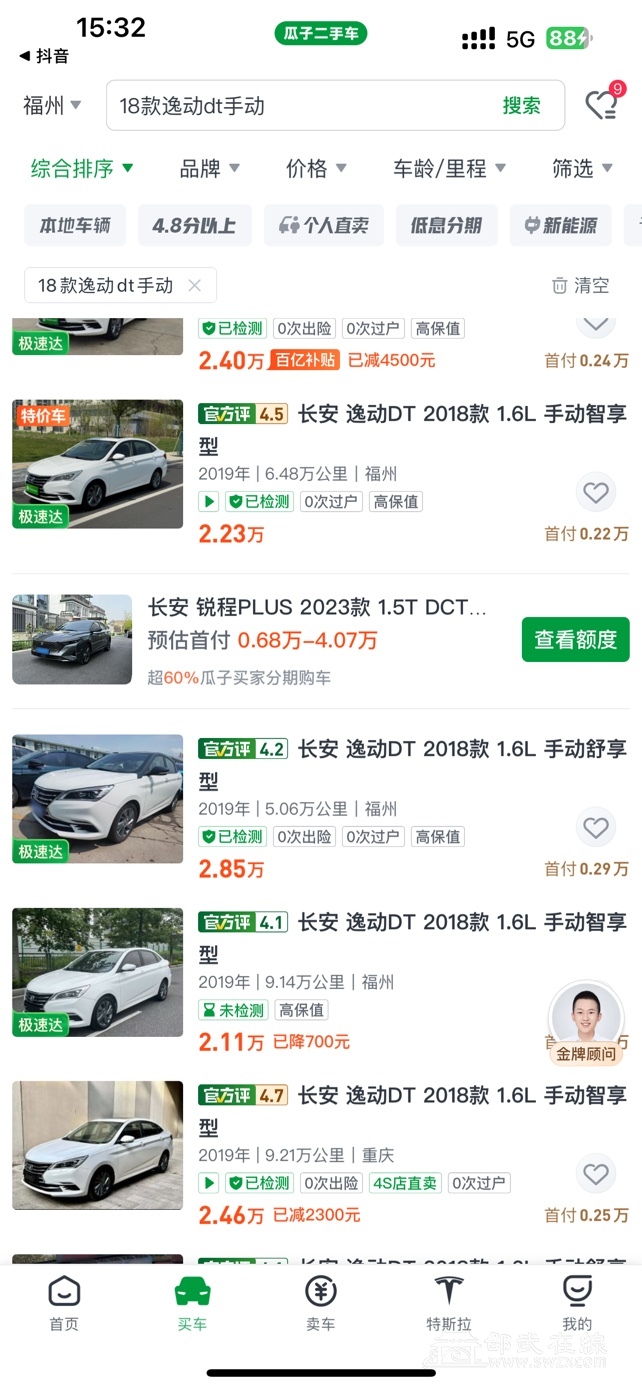
Task: Open the favorites heart icon with badge
Action: (602, 105)
